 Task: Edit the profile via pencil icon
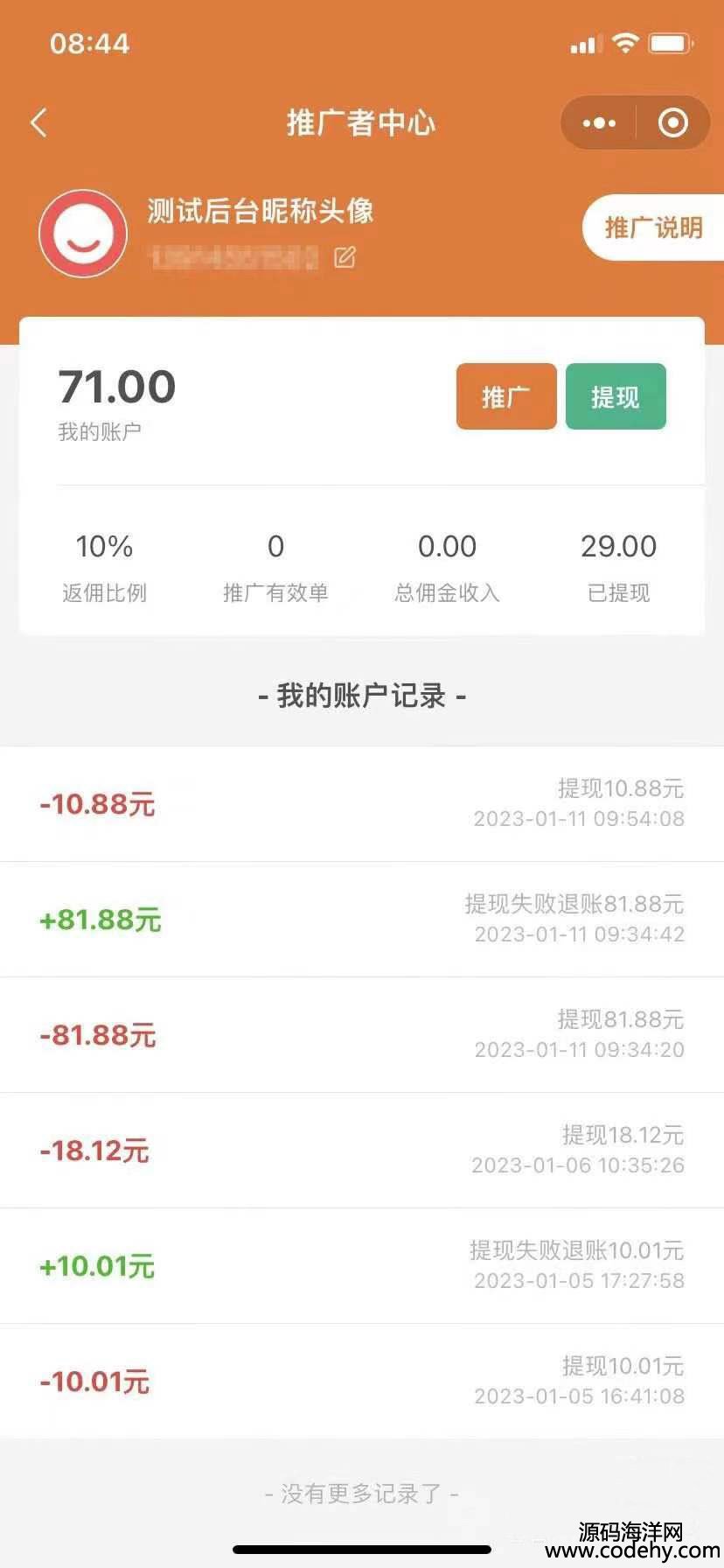click(x=345, y=257)
